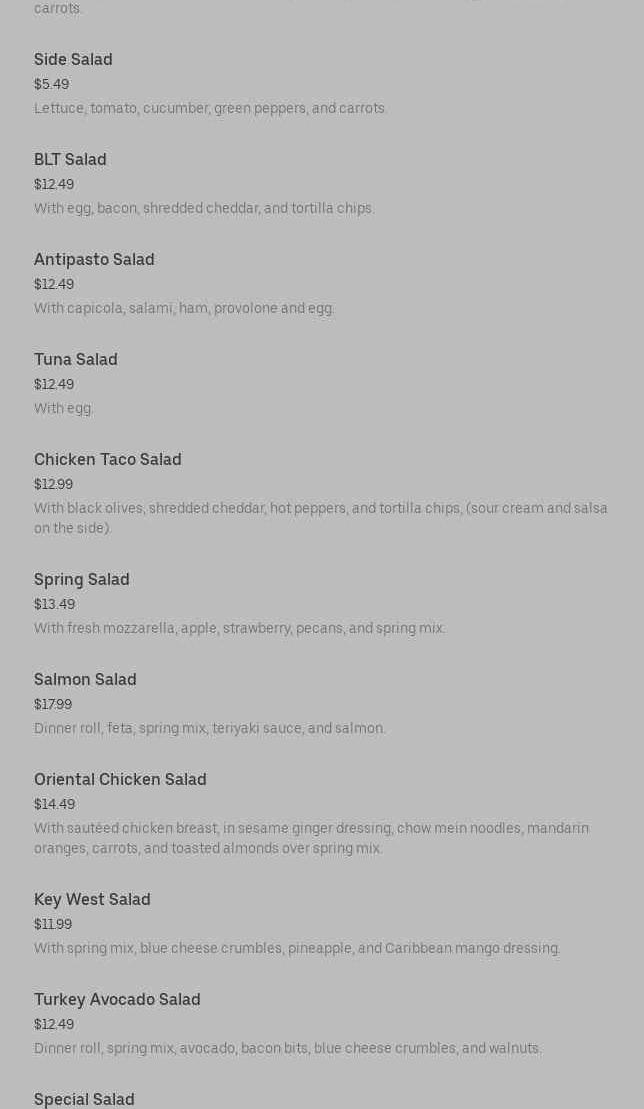Select the Spring Salad item
644x1109 pixels.
click(x=82, y=580)
